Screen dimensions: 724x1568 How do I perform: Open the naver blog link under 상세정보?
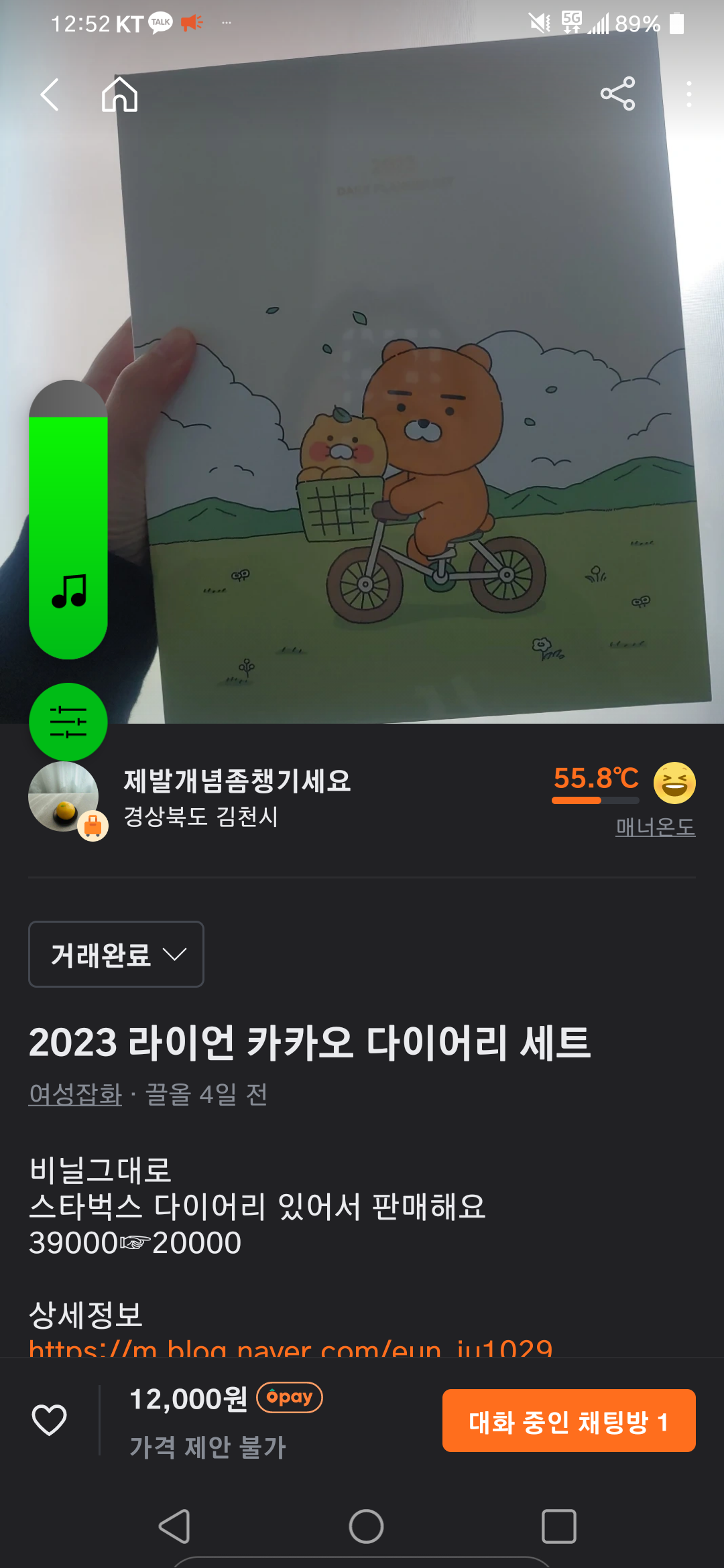tap(290, 1347)
